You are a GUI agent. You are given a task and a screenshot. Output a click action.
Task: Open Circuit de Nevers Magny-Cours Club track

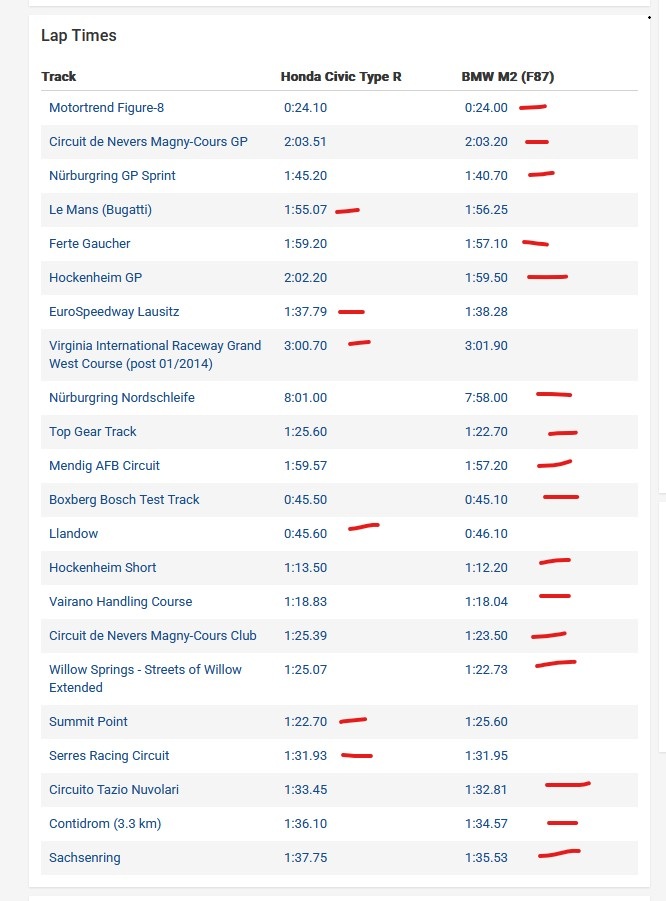(153, 636)
